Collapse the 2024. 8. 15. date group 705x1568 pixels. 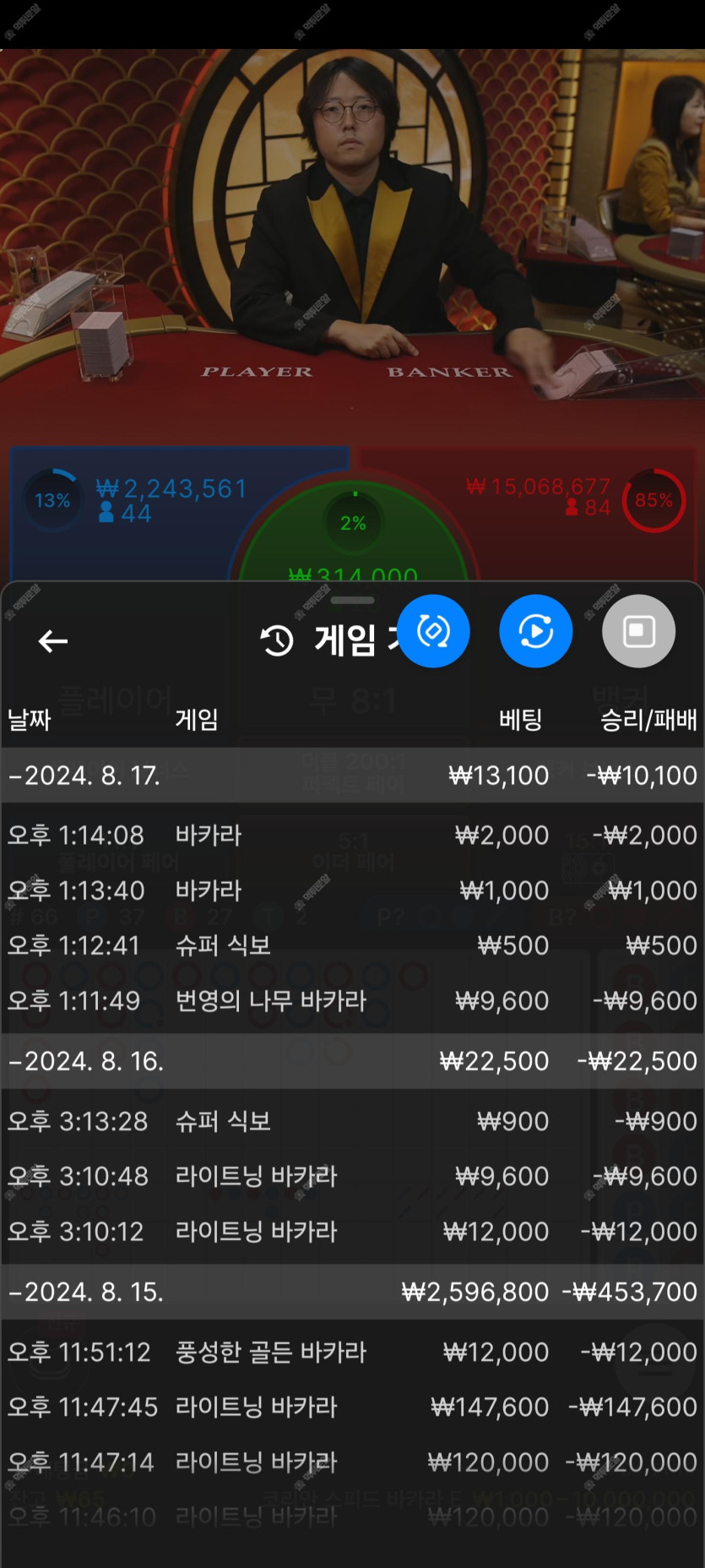[x=86, y=1291]
